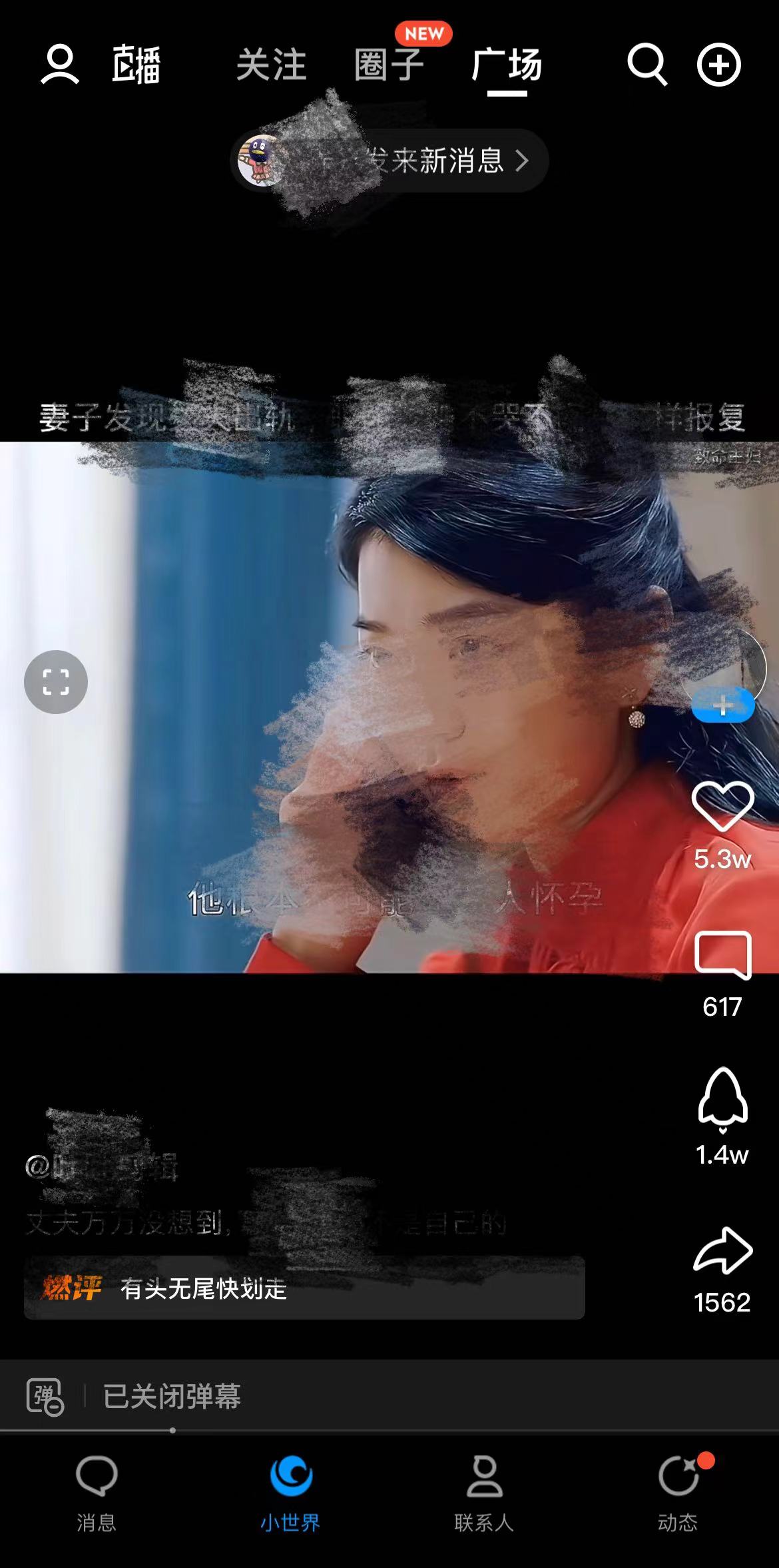This screenshot has width=779, height=1568.
Task: Open the profile icon at top left
Action: (x=60, y=65)
